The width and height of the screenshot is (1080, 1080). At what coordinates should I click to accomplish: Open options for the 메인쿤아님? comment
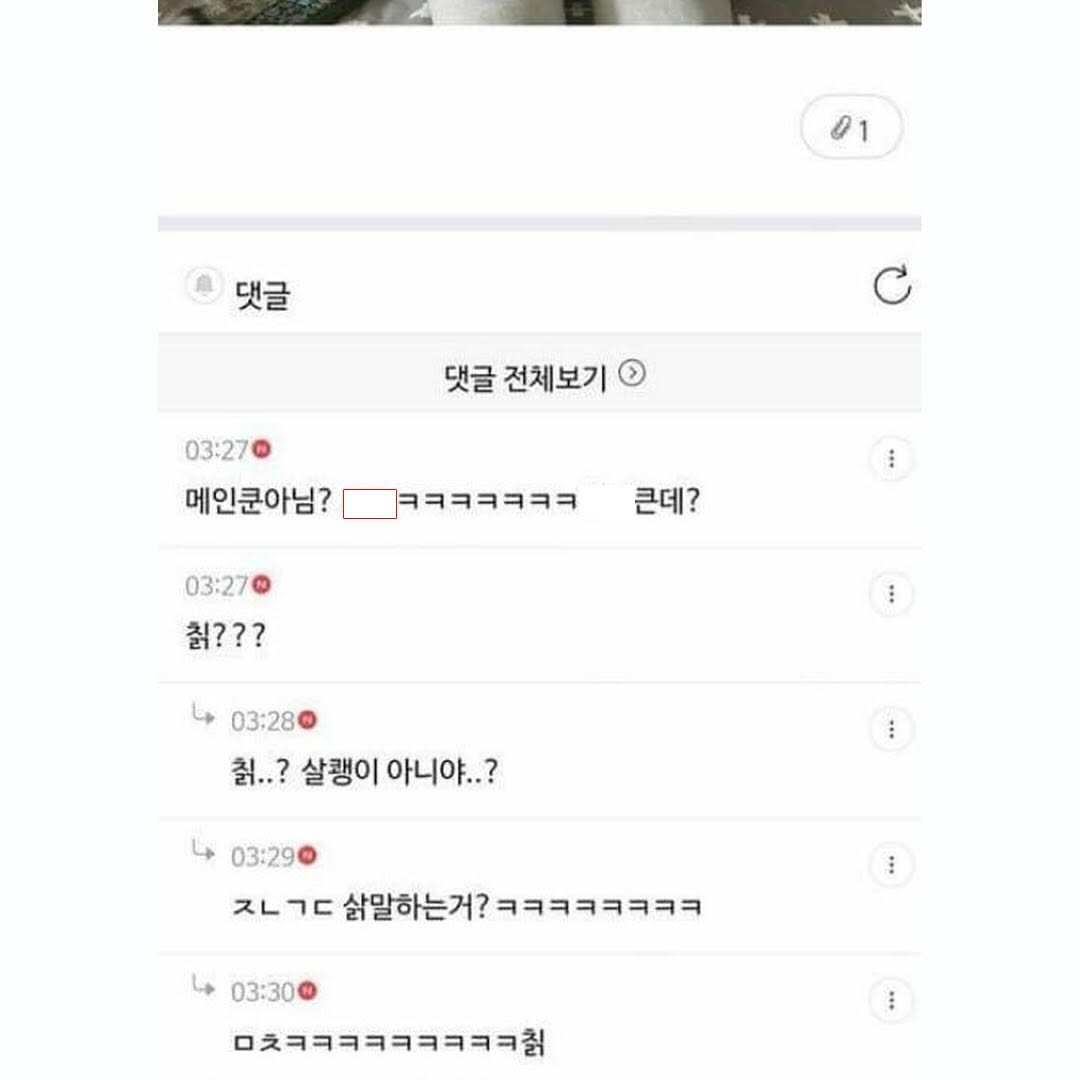tap(891, 459)
